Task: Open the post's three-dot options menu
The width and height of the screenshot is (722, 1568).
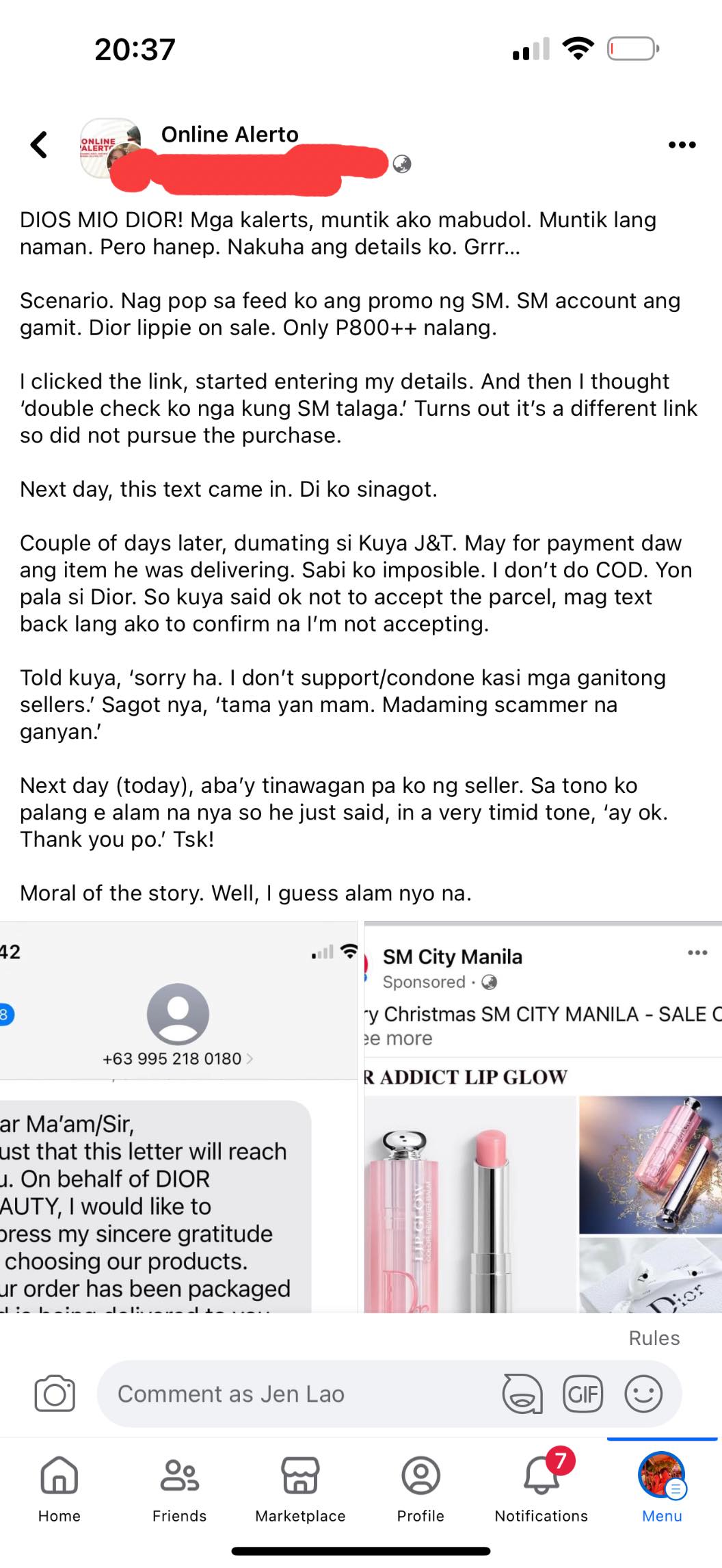Action: point(682,144)
